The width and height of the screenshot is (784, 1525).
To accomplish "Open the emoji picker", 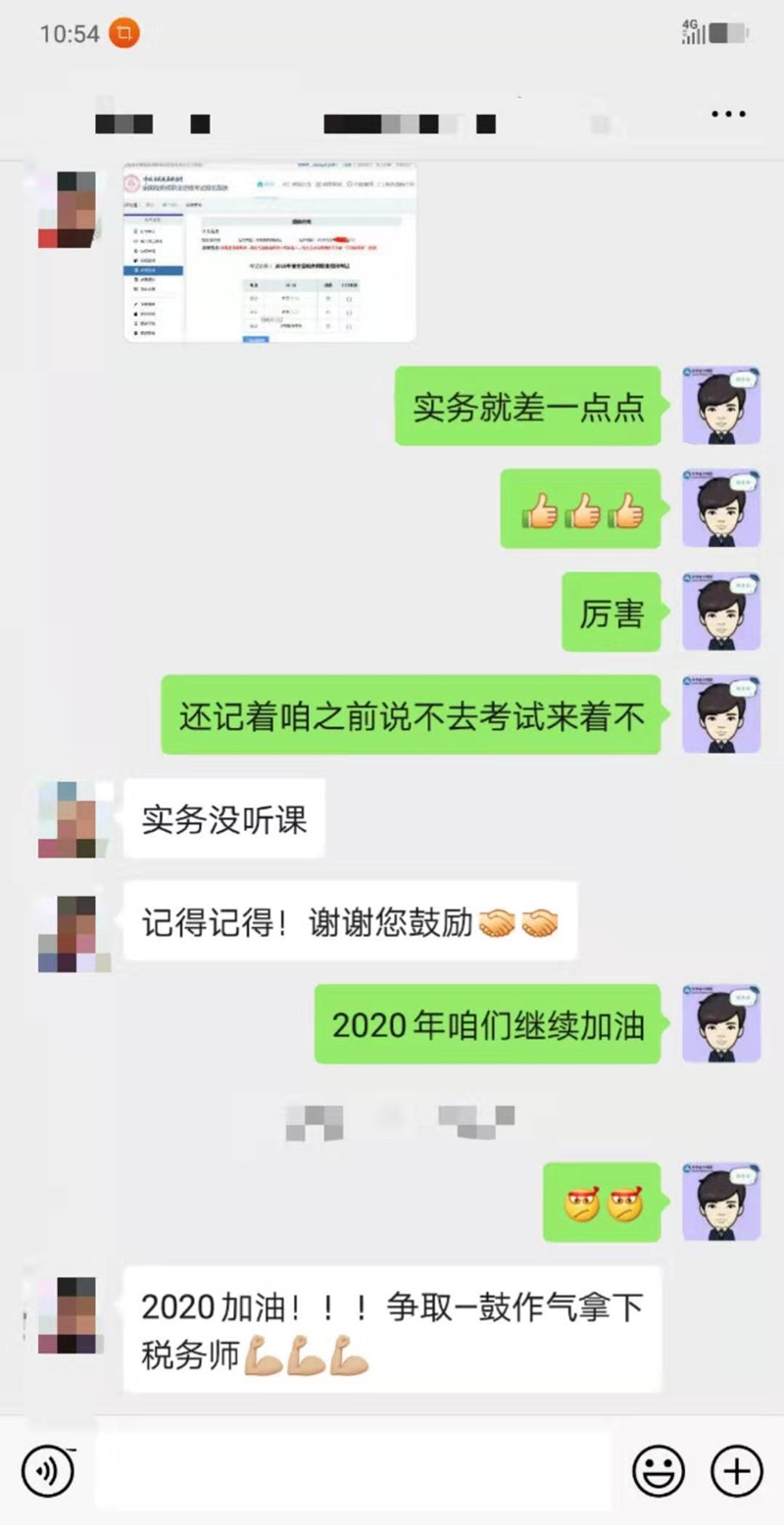I will [x=658, y=1470].
